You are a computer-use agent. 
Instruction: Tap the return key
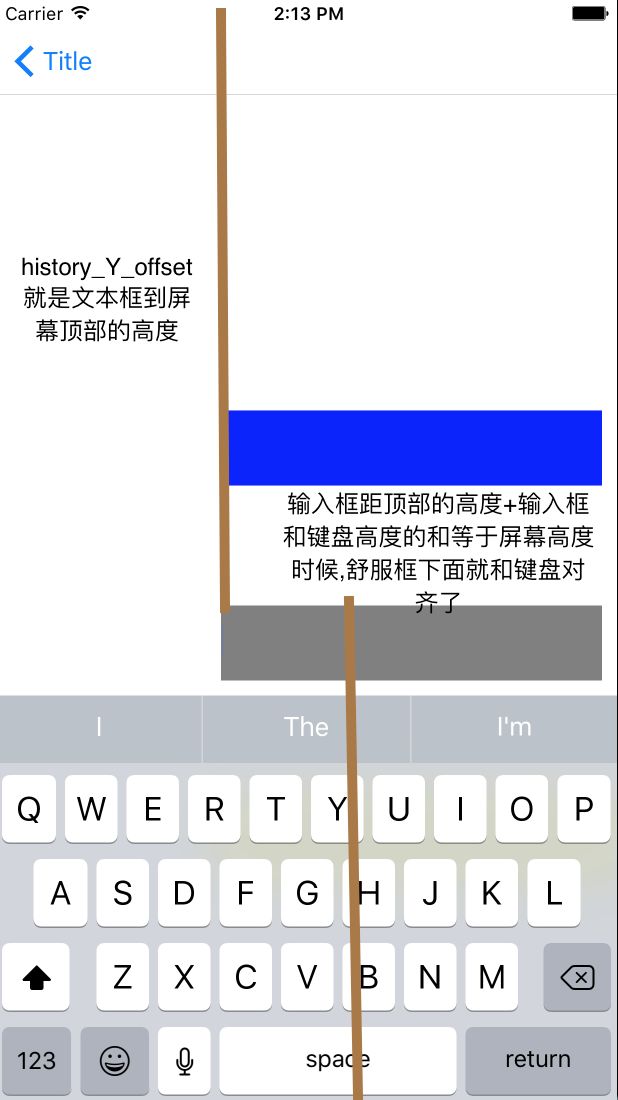[x=538, y=1060]
